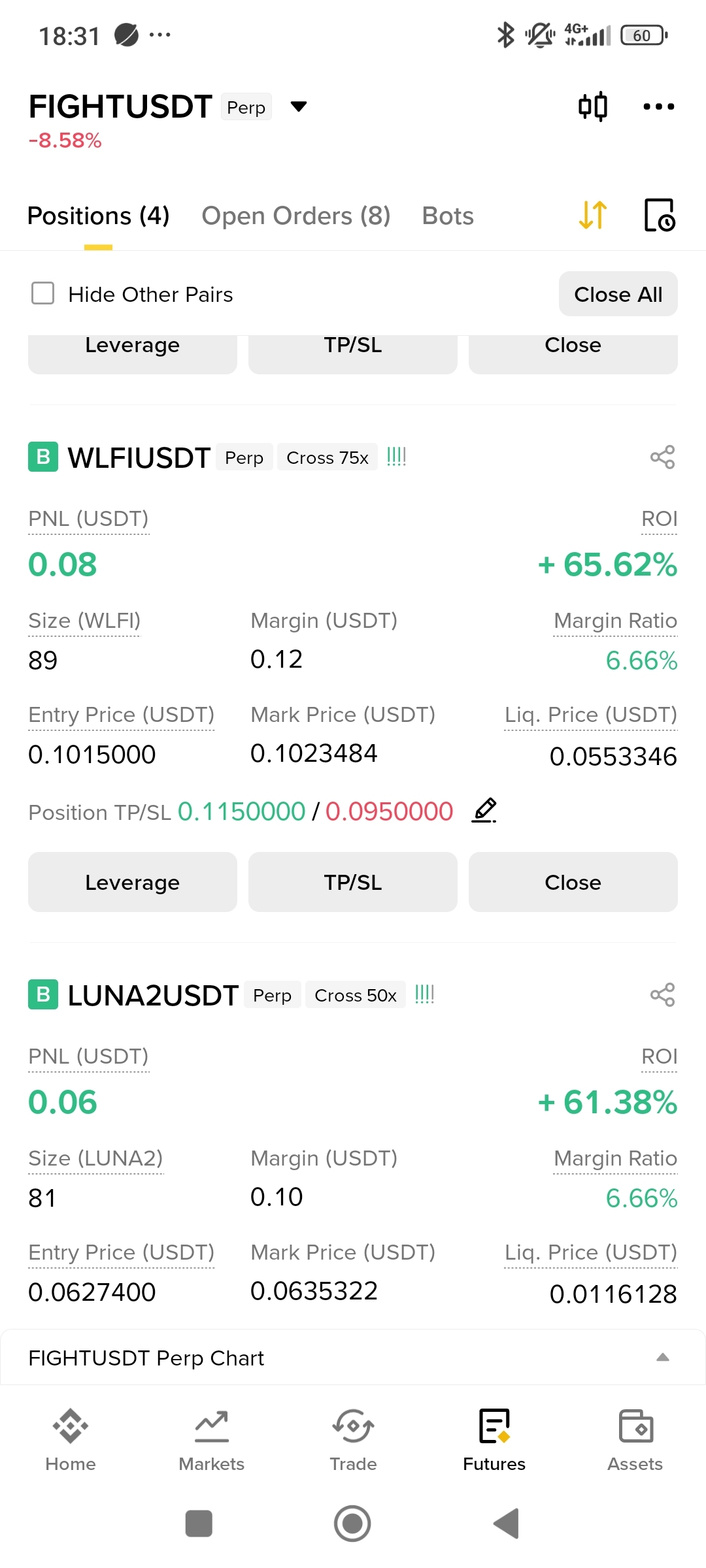Open the candlestick chart icon
This screenshot has height=1568, width=706.
[x=592, y=106]
